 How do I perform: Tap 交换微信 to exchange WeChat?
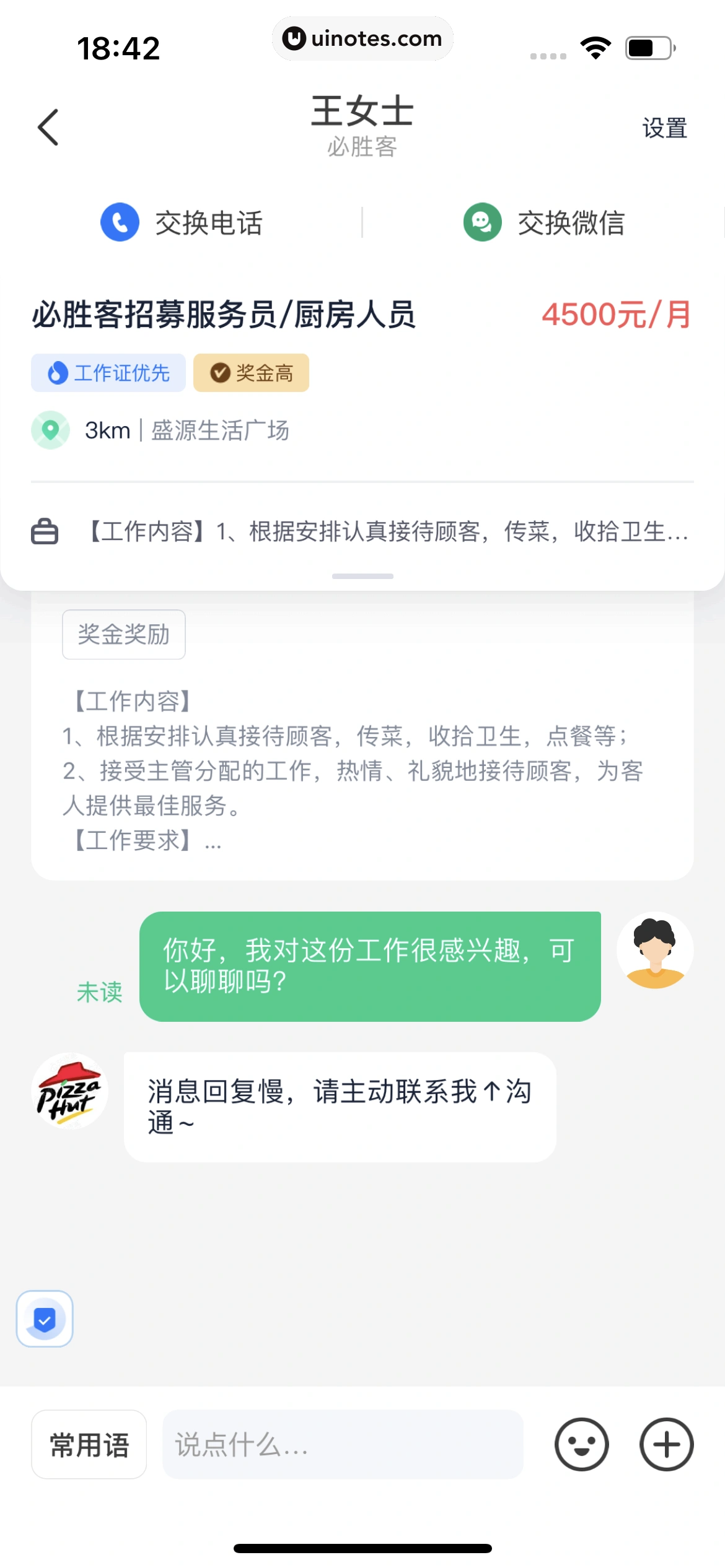[544, 223]
